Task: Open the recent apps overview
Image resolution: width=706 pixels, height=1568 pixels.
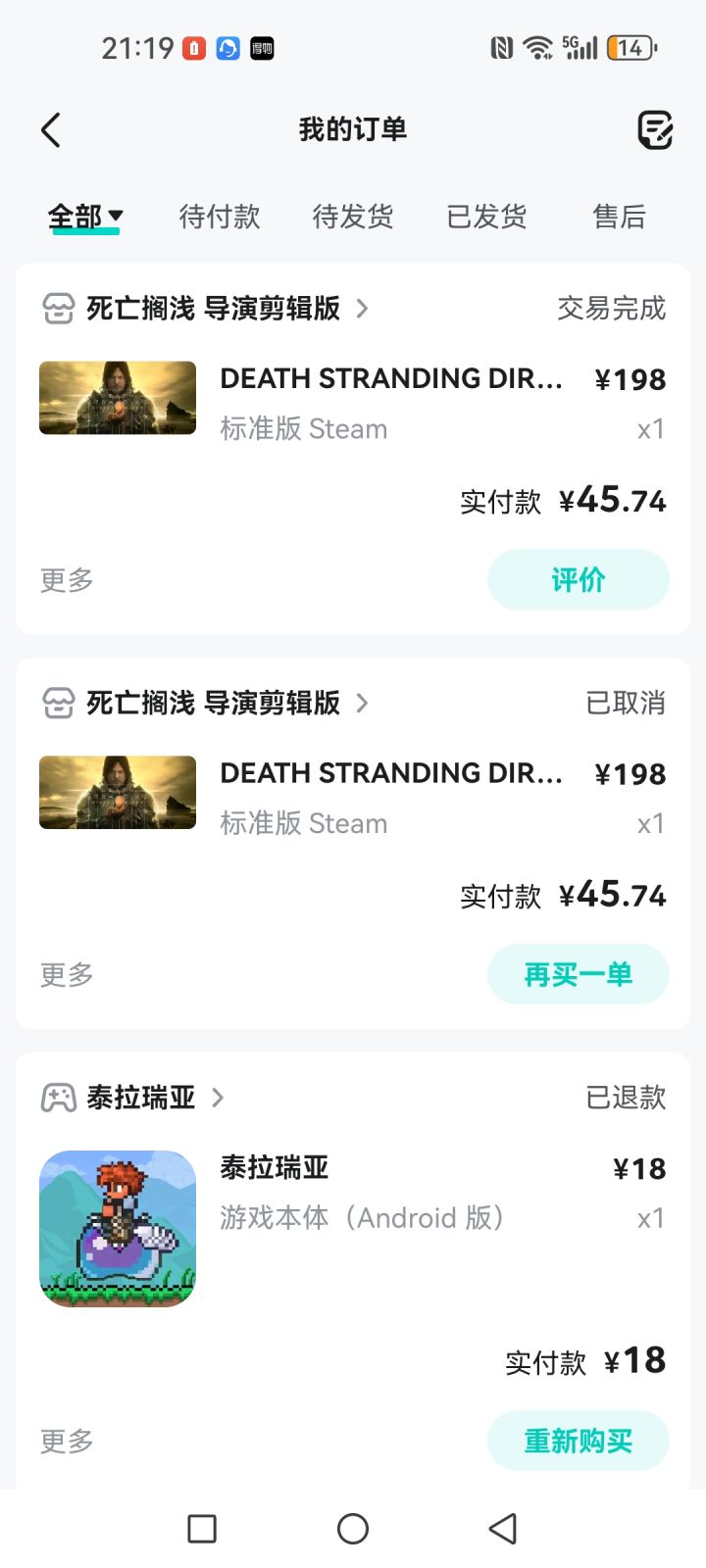Action: point(202,1529)
